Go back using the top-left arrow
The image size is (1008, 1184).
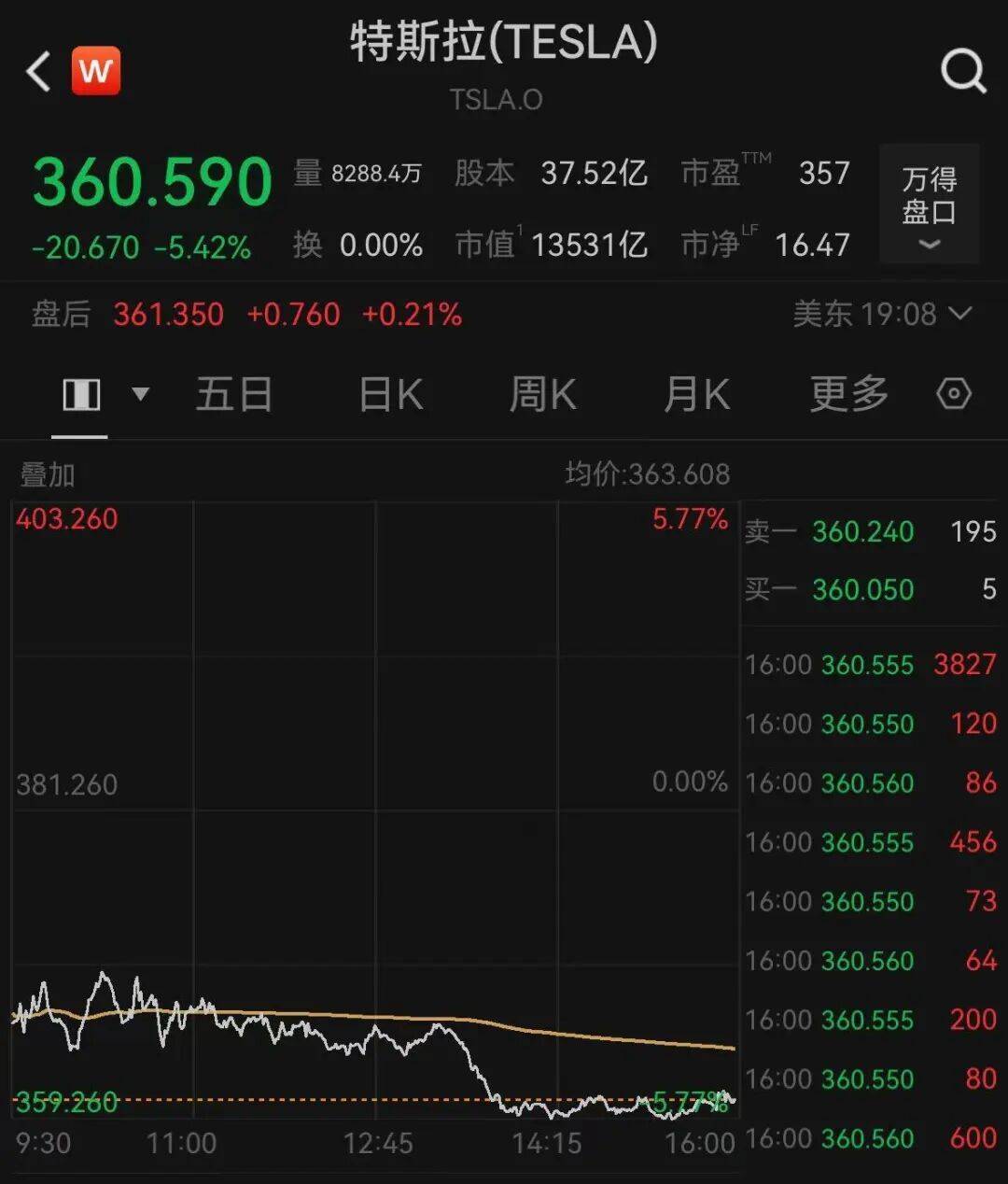pos(38,71)
